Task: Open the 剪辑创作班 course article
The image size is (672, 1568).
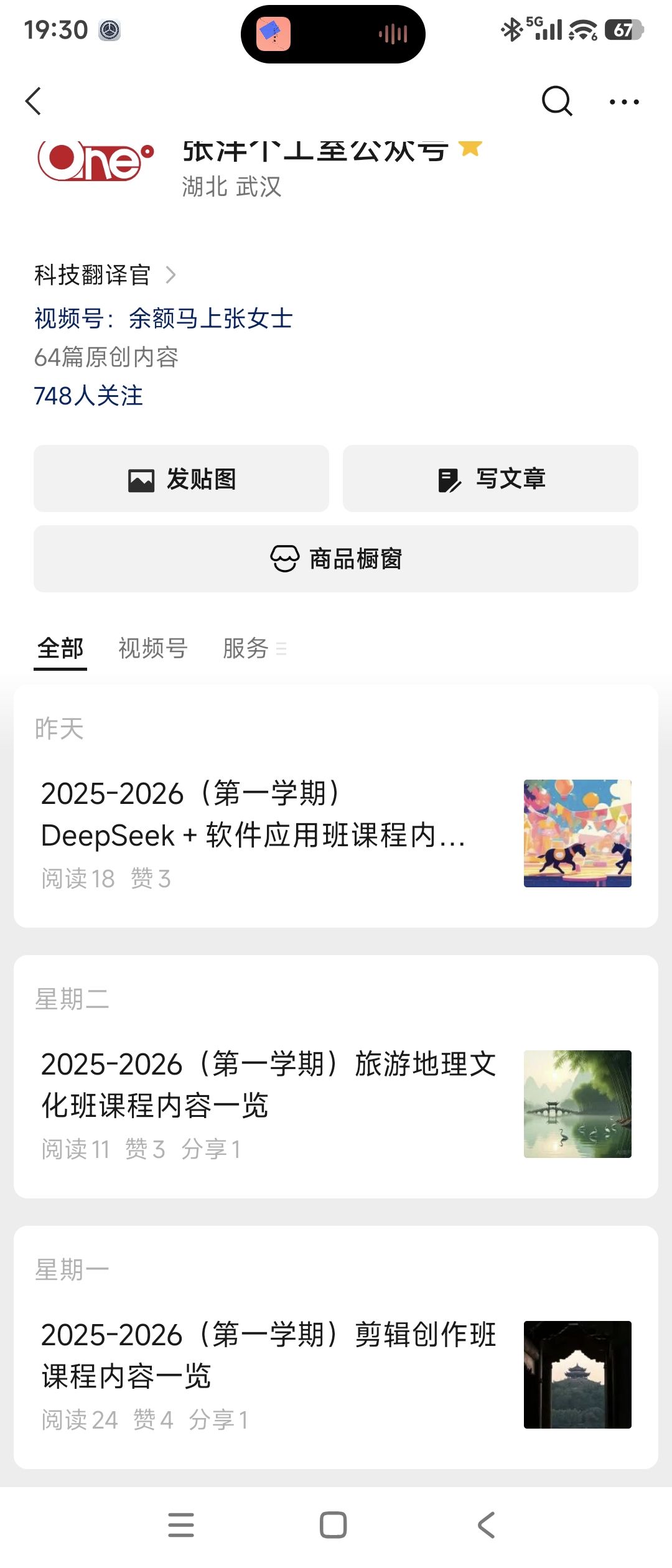Action: click(x=269, y=1355)
